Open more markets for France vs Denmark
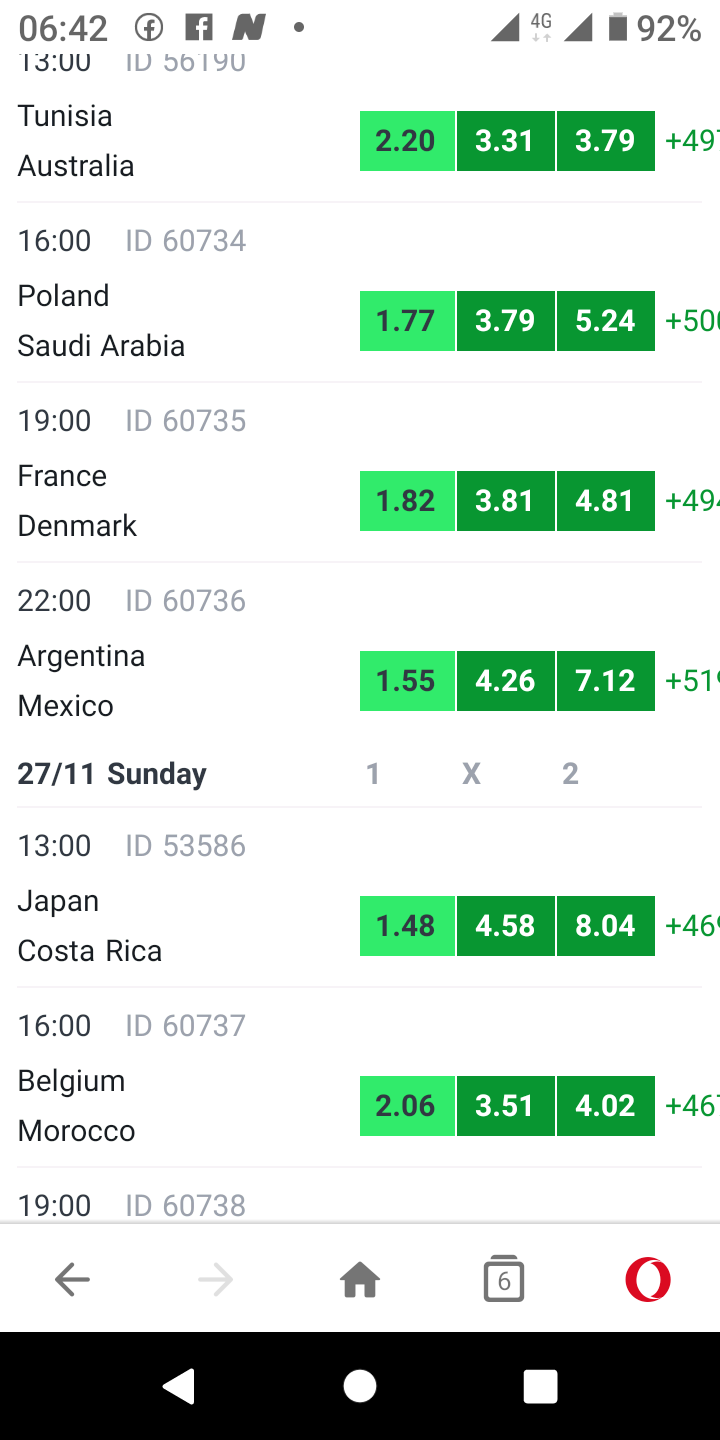Image resolution: width=720 pixels, height=1440 pixels. tap(692, 501)
